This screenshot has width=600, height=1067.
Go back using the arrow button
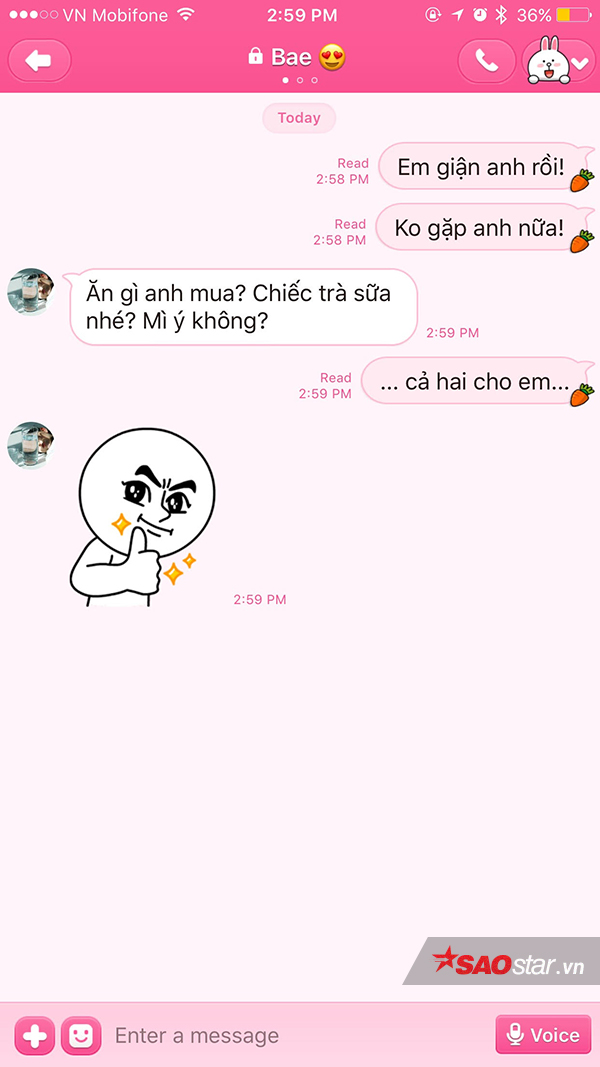click(x=39, y=61)
